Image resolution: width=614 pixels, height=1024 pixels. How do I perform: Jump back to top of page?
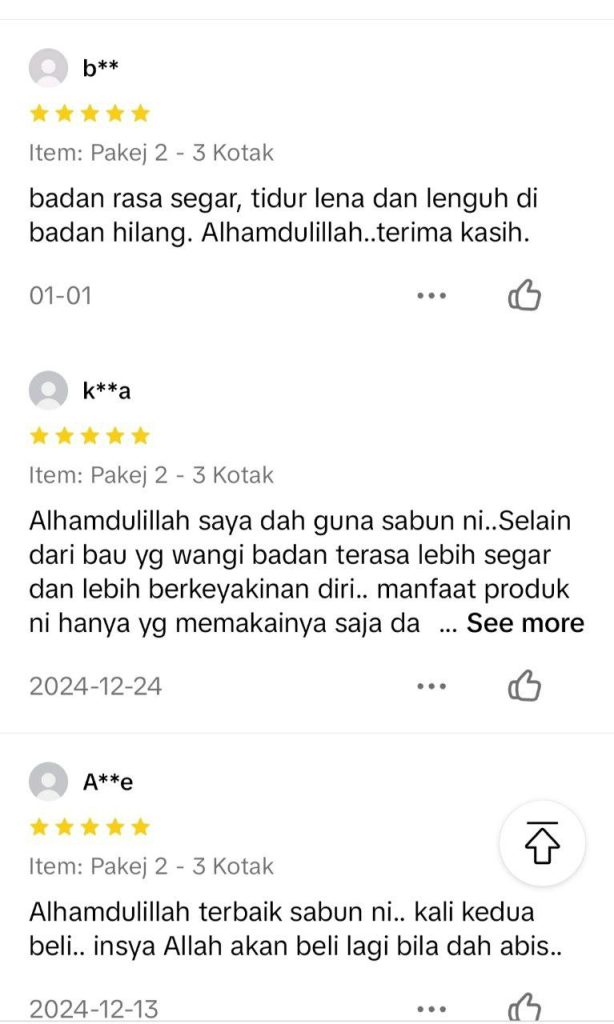[542, 842]
